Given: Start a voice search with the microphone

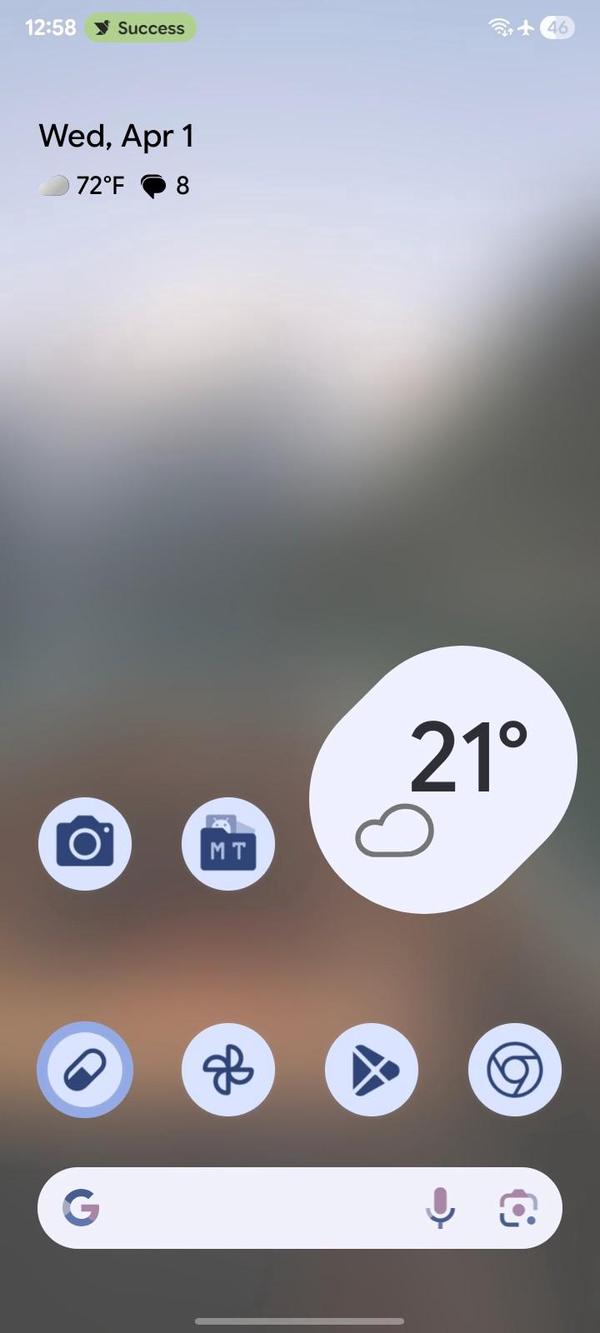Looking at the screenshot, I should [x=440, y=1208].
